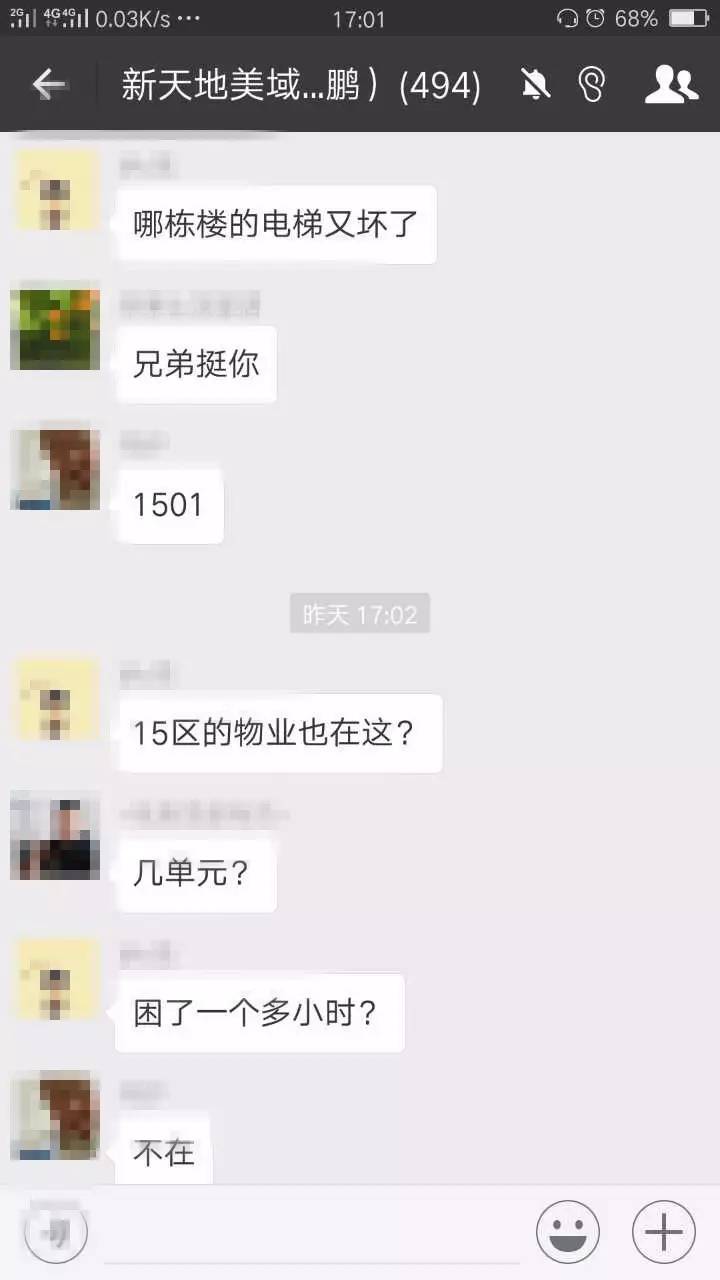Tap the muted notifications bell icon
This screenshot has width=720, height=1280.
point(536,85)
